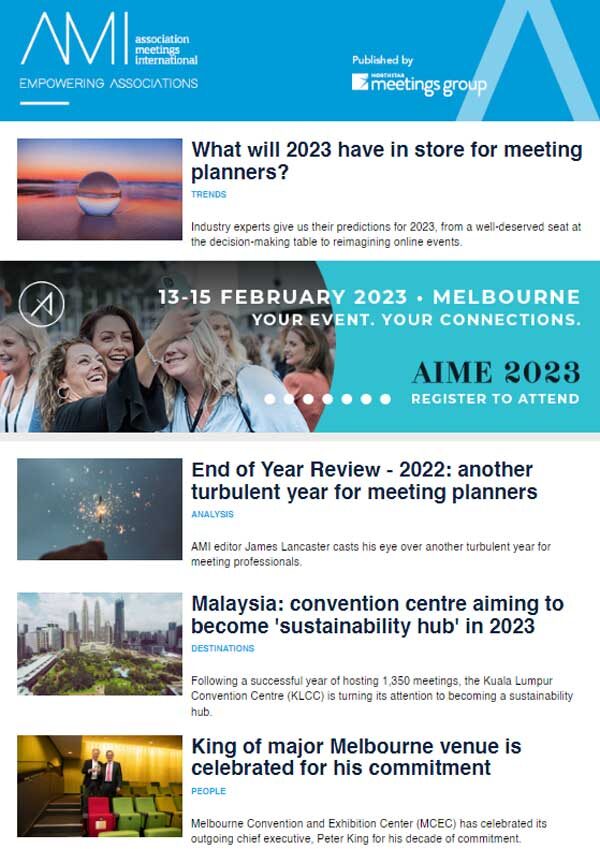Visit Northstar Meetings Group publisher link

click(x=418, y=79)
